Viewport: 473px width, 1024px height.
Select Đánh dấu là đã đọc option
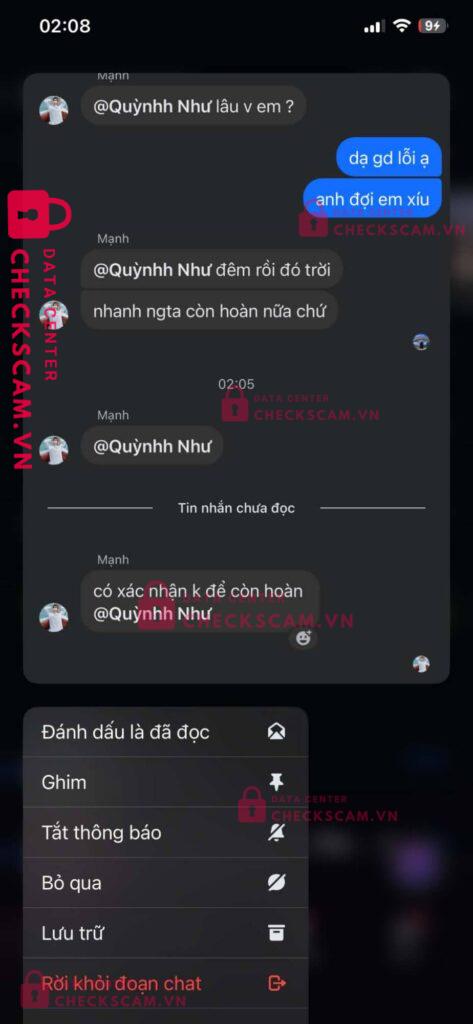(165, 732)
